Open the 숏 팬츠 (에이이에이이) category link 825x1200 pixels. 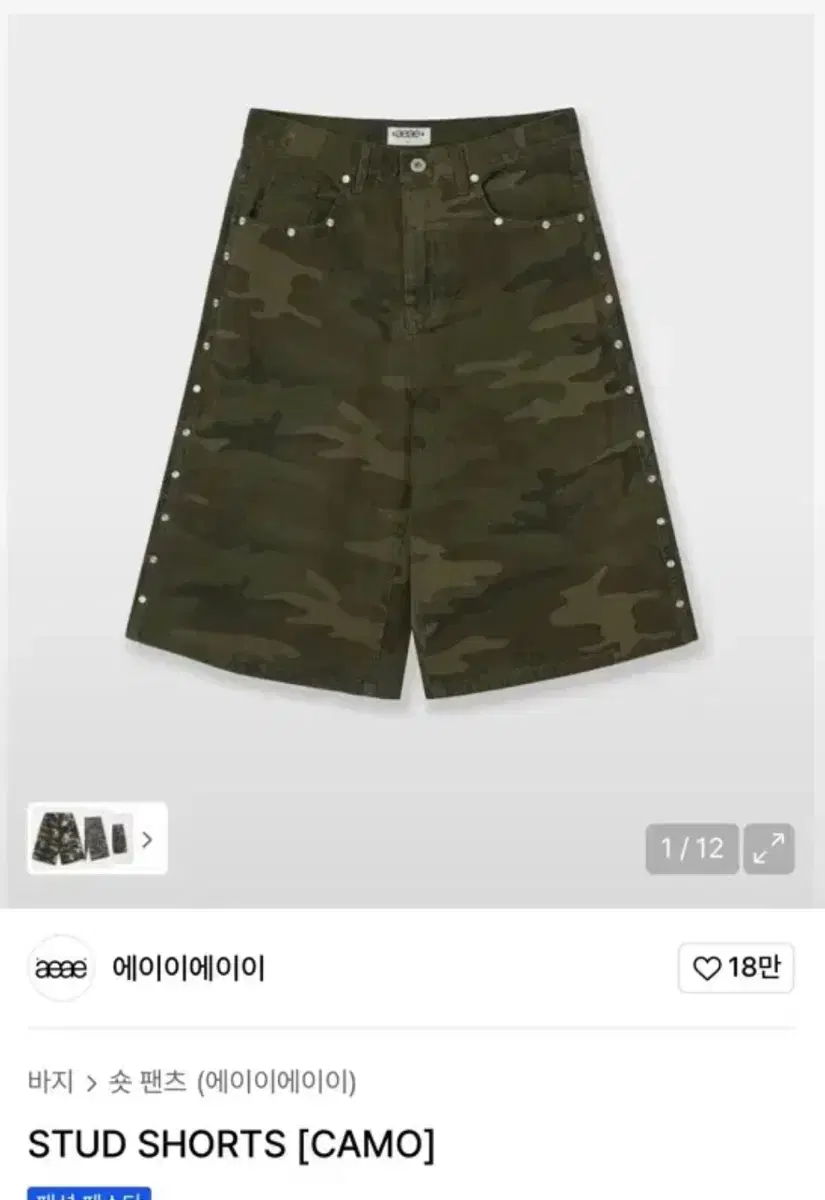pyautogui.click(x=232, y=1081)
